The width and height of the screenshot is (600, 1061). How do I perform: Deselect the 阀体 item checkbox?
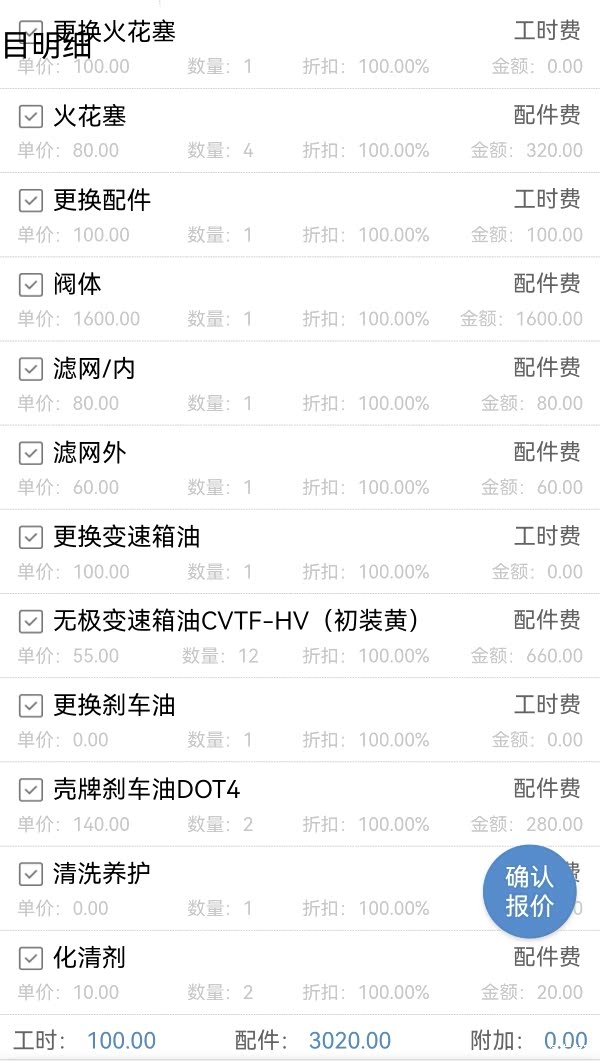[x=30, y=285]
